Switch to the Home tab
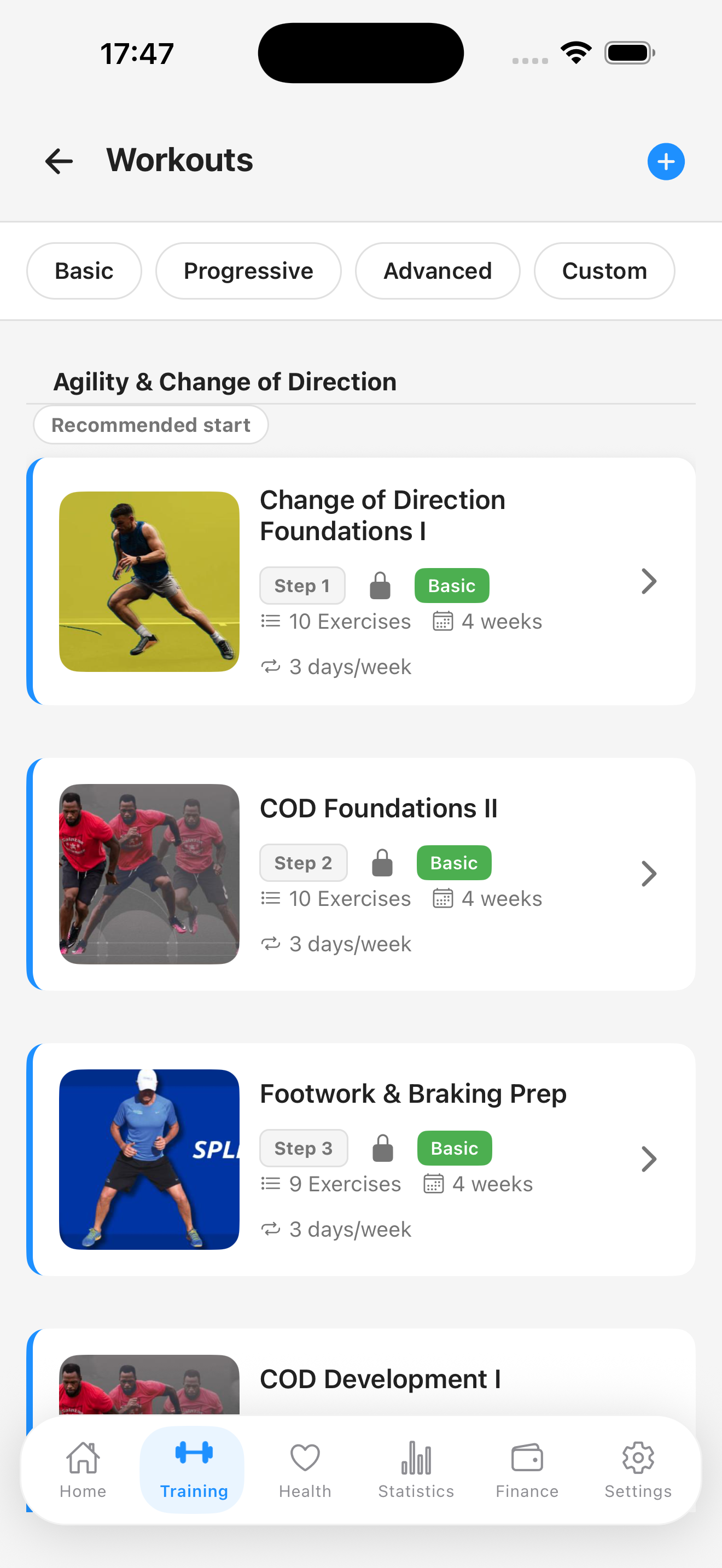722x1568 pixels. (83, 1470)
